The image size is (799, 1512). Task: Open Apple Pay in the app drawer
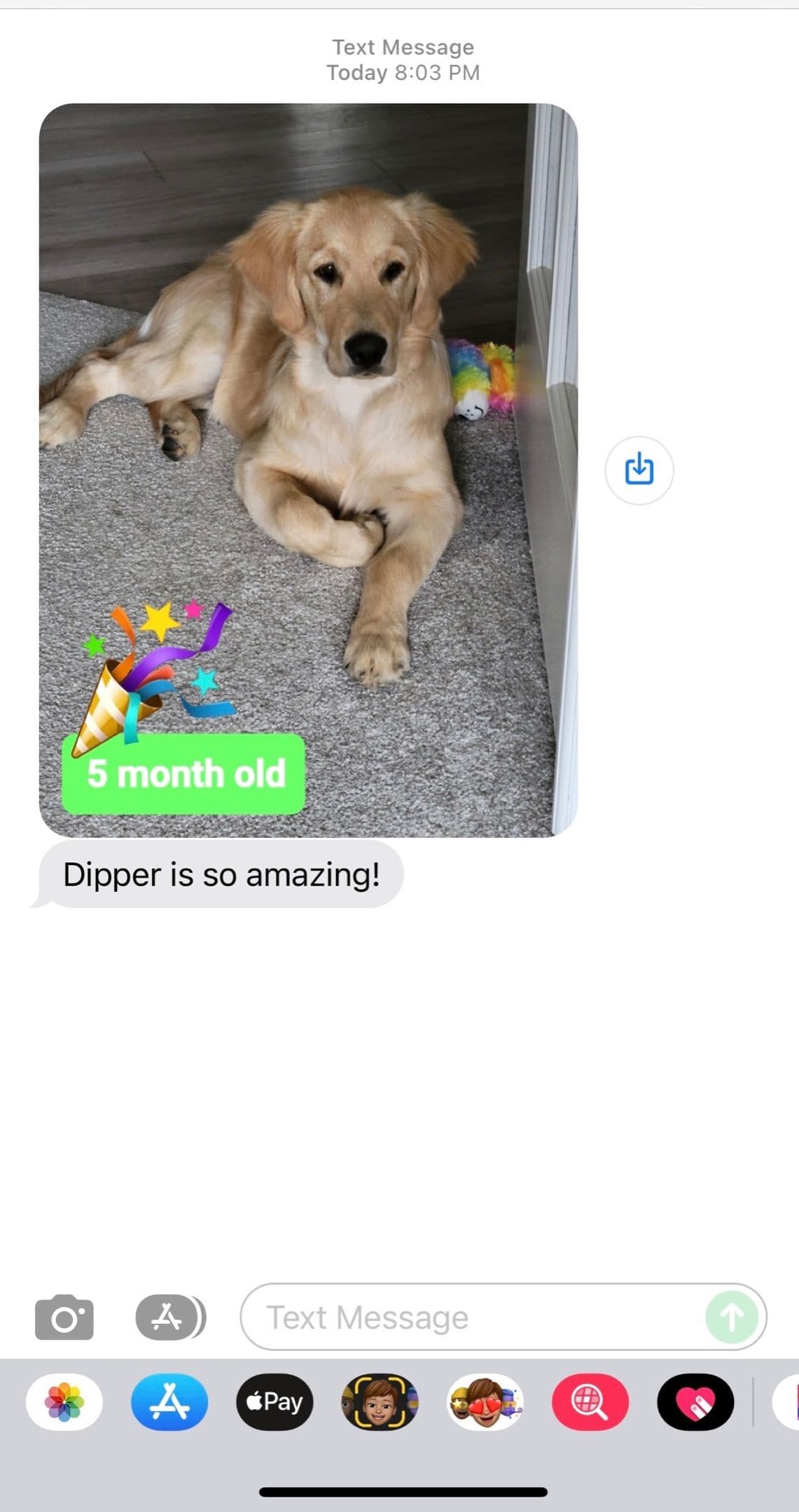[275, 1402]
